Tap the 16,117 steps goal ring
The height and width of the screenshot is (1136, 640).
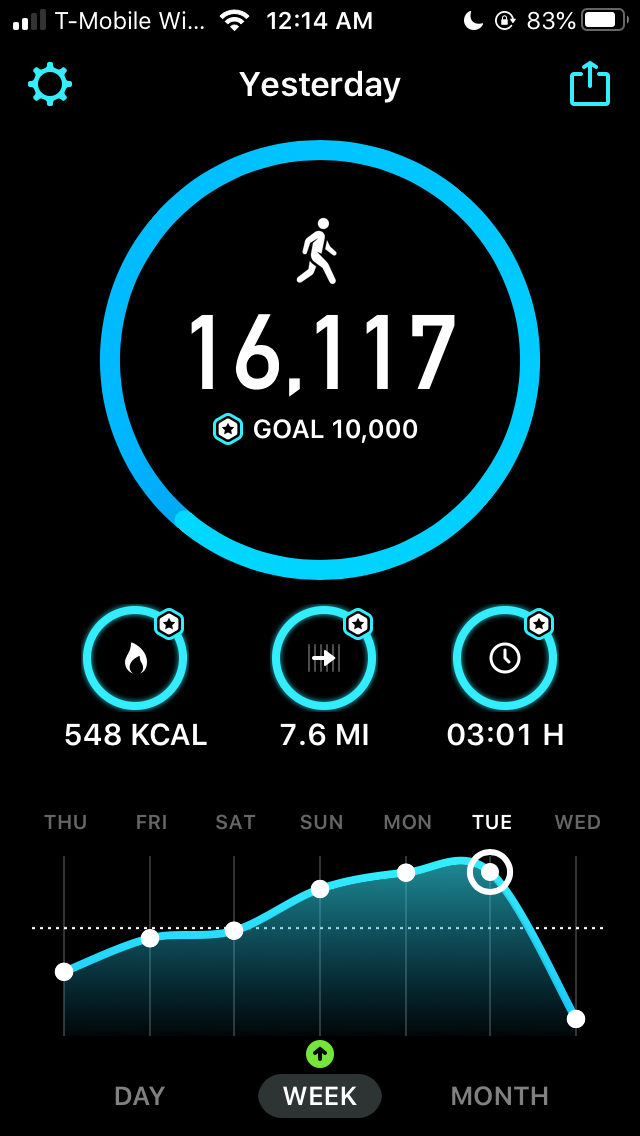(x=320, y=360)
